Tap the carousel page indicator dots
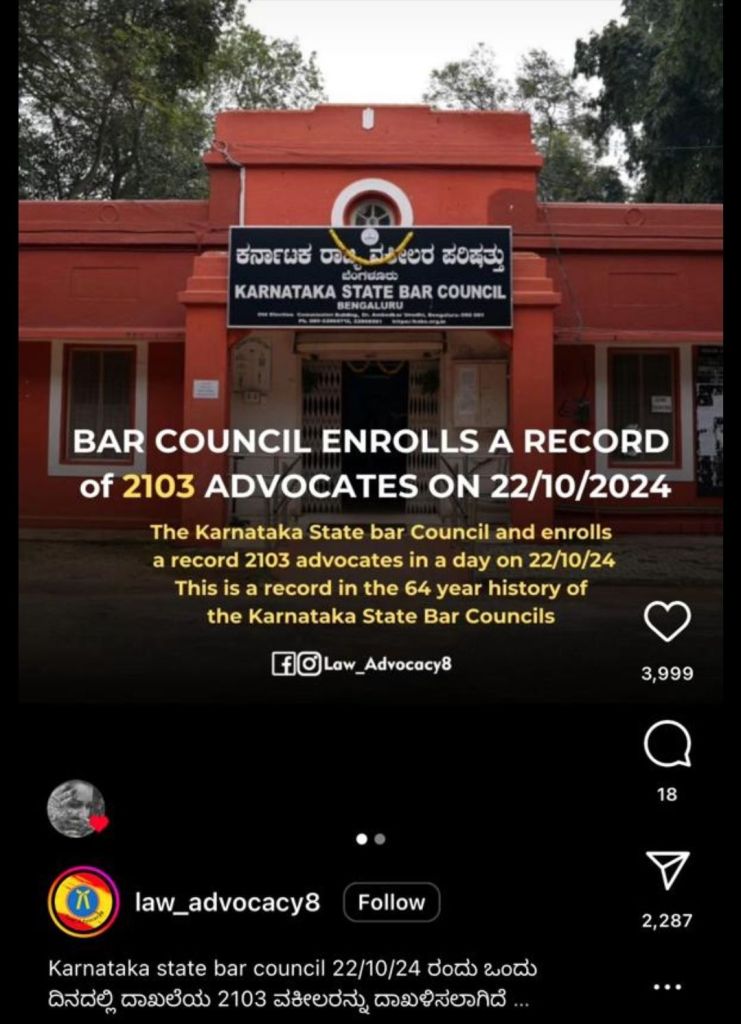The height and width of the screenshot is (1024, 741). (x=371, y=839)
